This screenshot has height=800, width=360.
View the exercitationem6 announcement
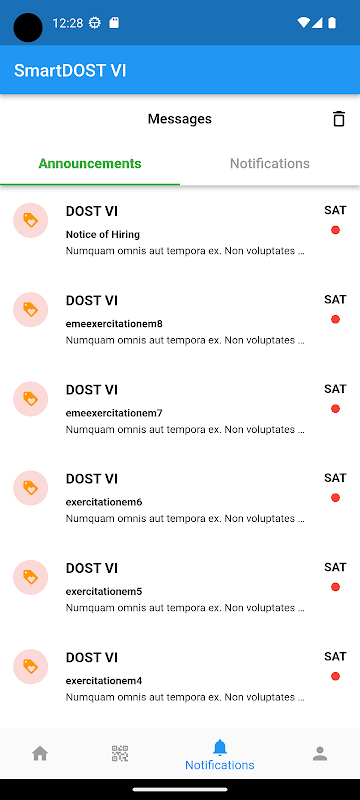(180, 497)
